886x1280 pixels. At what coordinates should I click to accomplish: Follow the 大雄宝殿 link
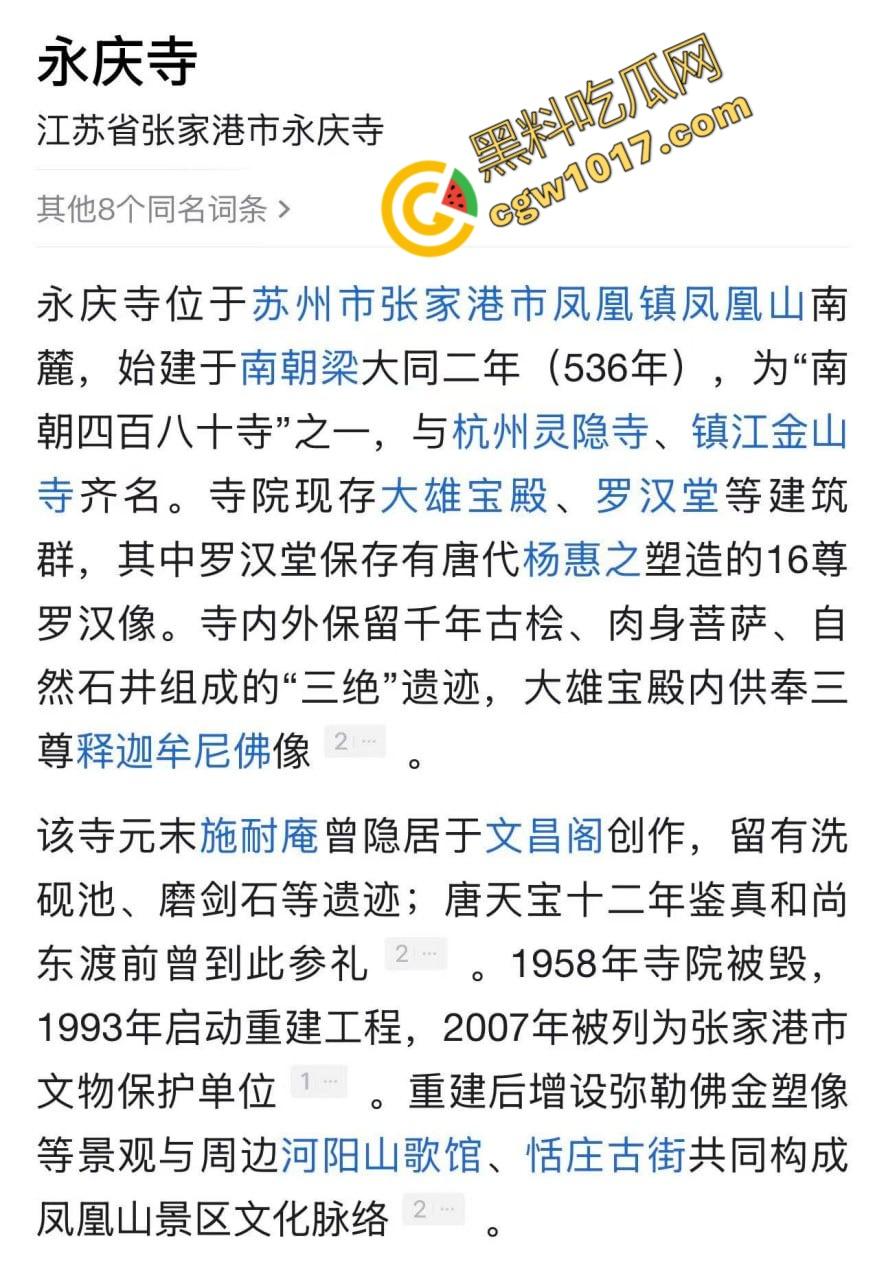[464, 496]
